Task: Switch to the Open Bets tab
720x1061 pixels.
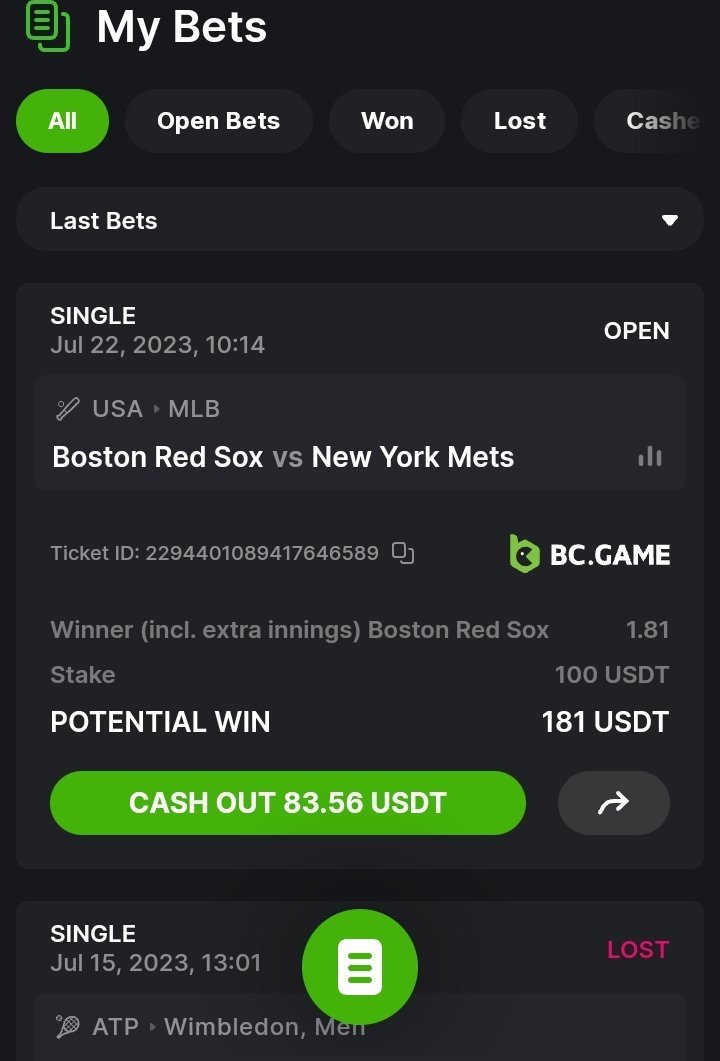Action: [218, 121]
